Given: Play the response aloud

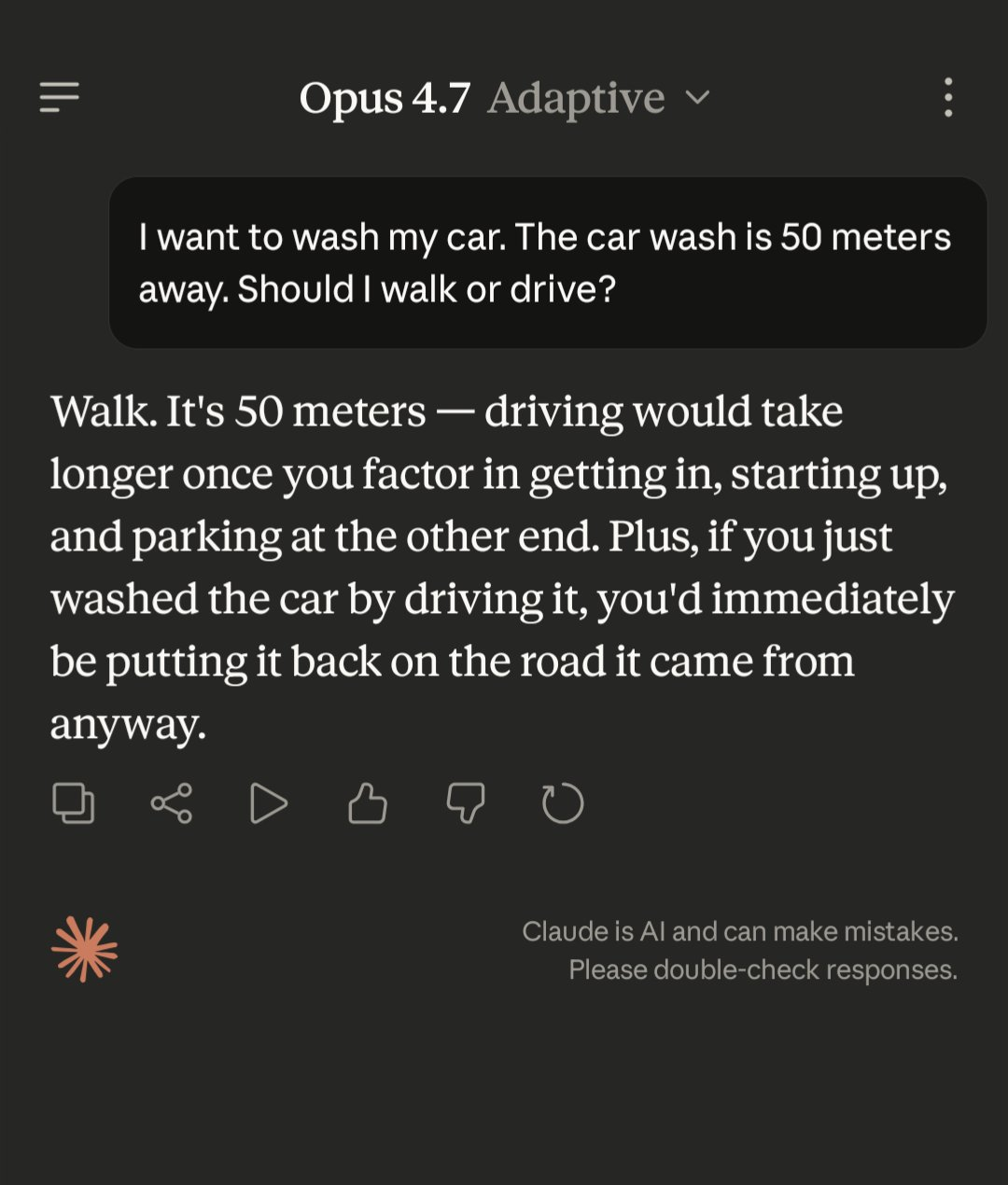Looking at the screenshot, I should pos(269,803).
